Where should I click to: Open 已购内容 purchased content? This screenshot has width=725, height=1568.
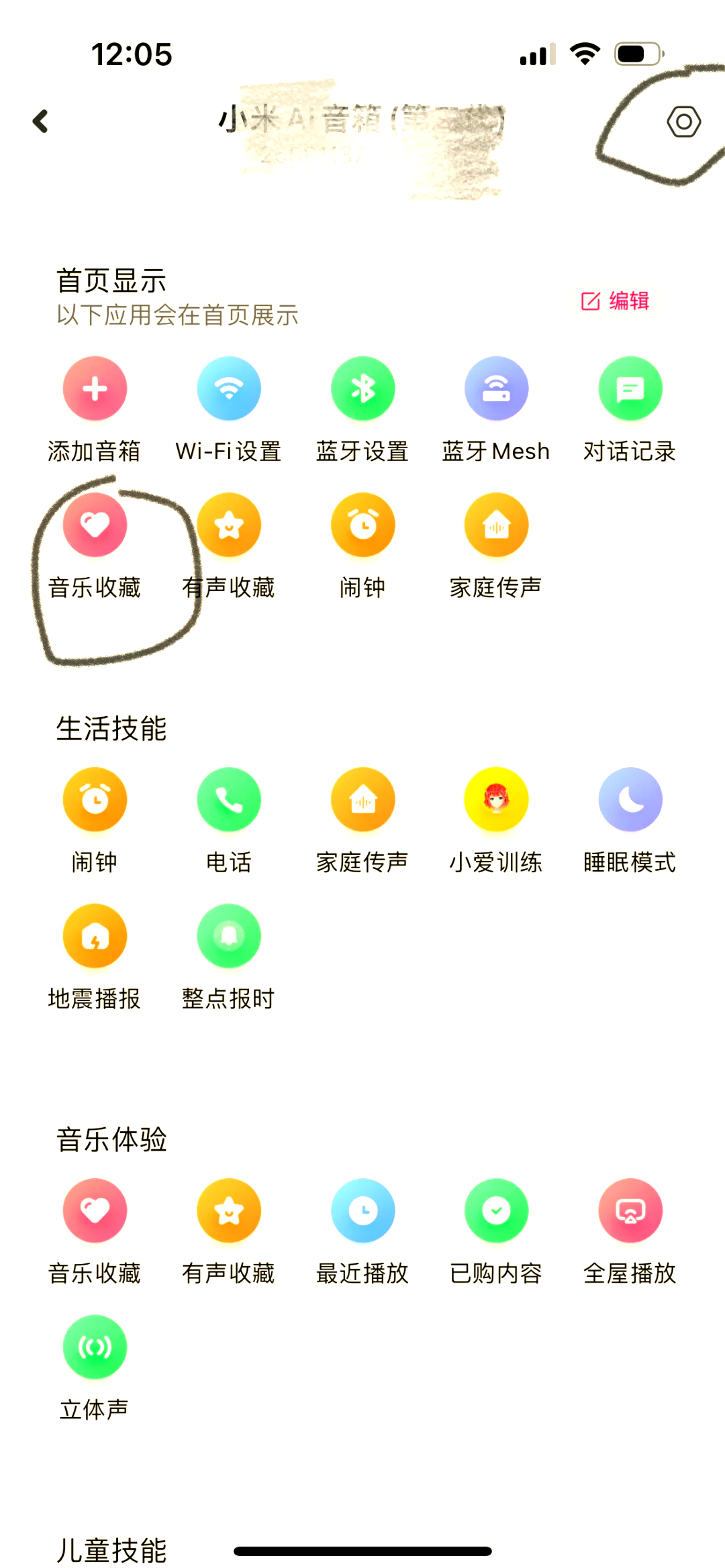[496, 1211]
